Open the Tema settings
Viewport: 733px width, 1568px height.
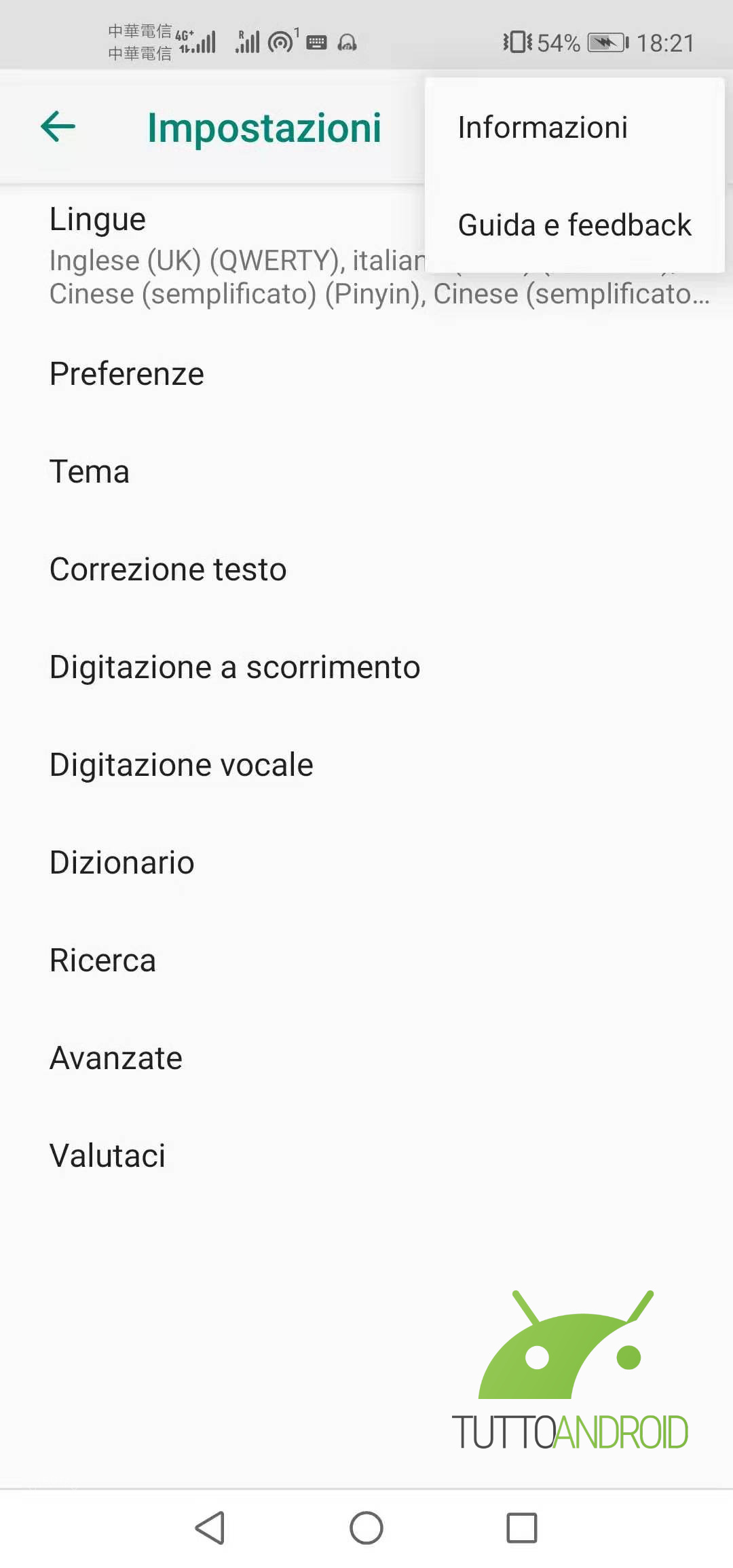(x=366, y=472)
